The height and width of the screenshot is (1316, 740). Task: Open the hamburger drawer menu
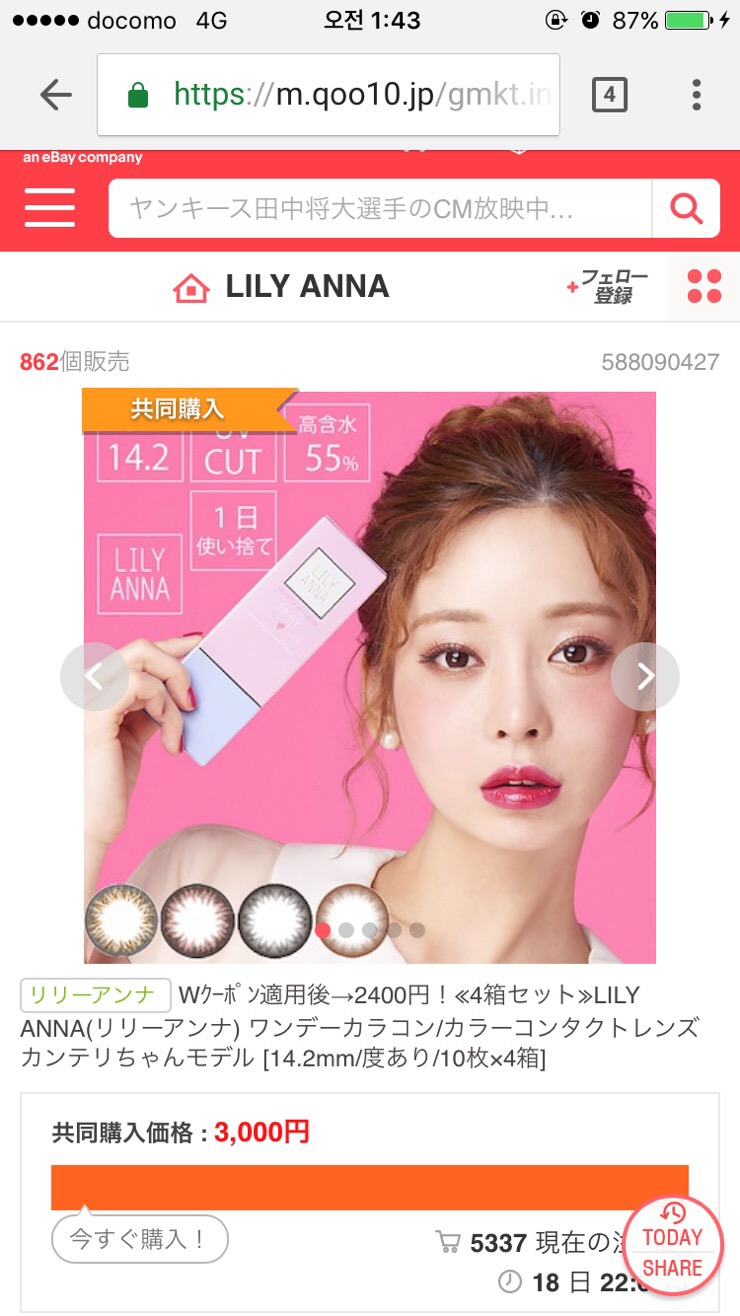50,208
